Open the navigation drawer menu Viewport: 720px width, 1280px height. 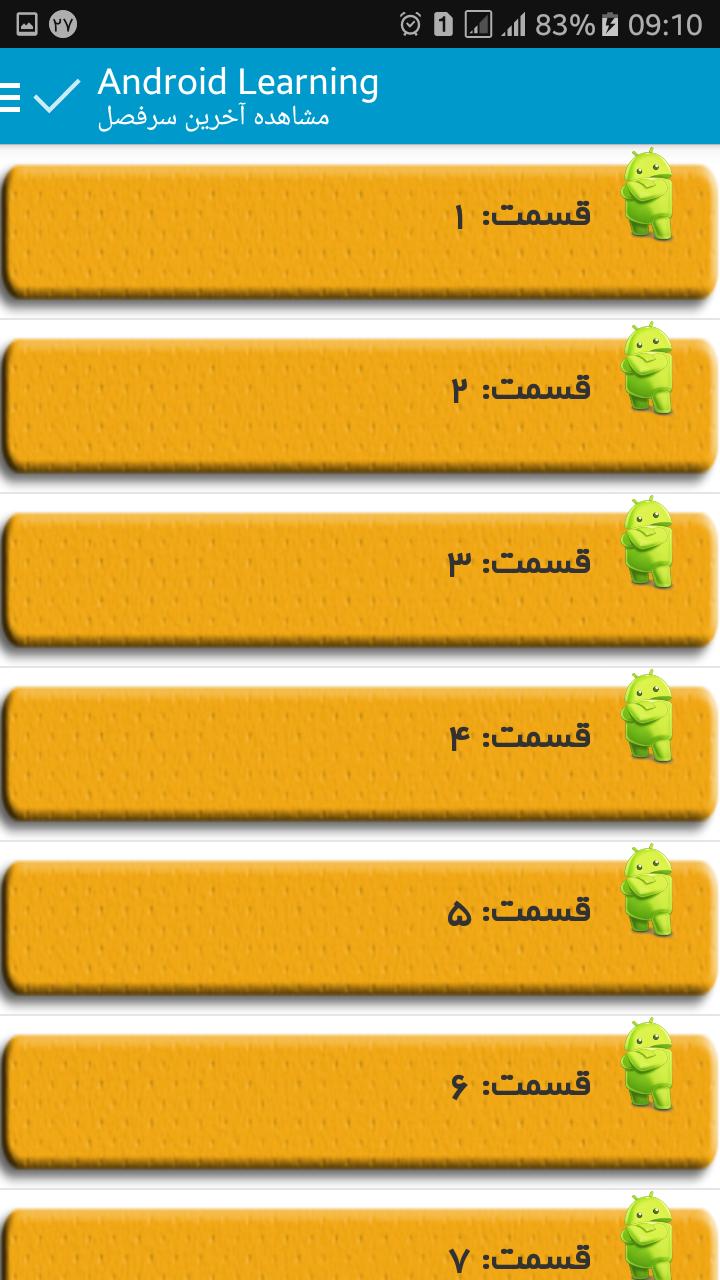click(x=10, y=96)
